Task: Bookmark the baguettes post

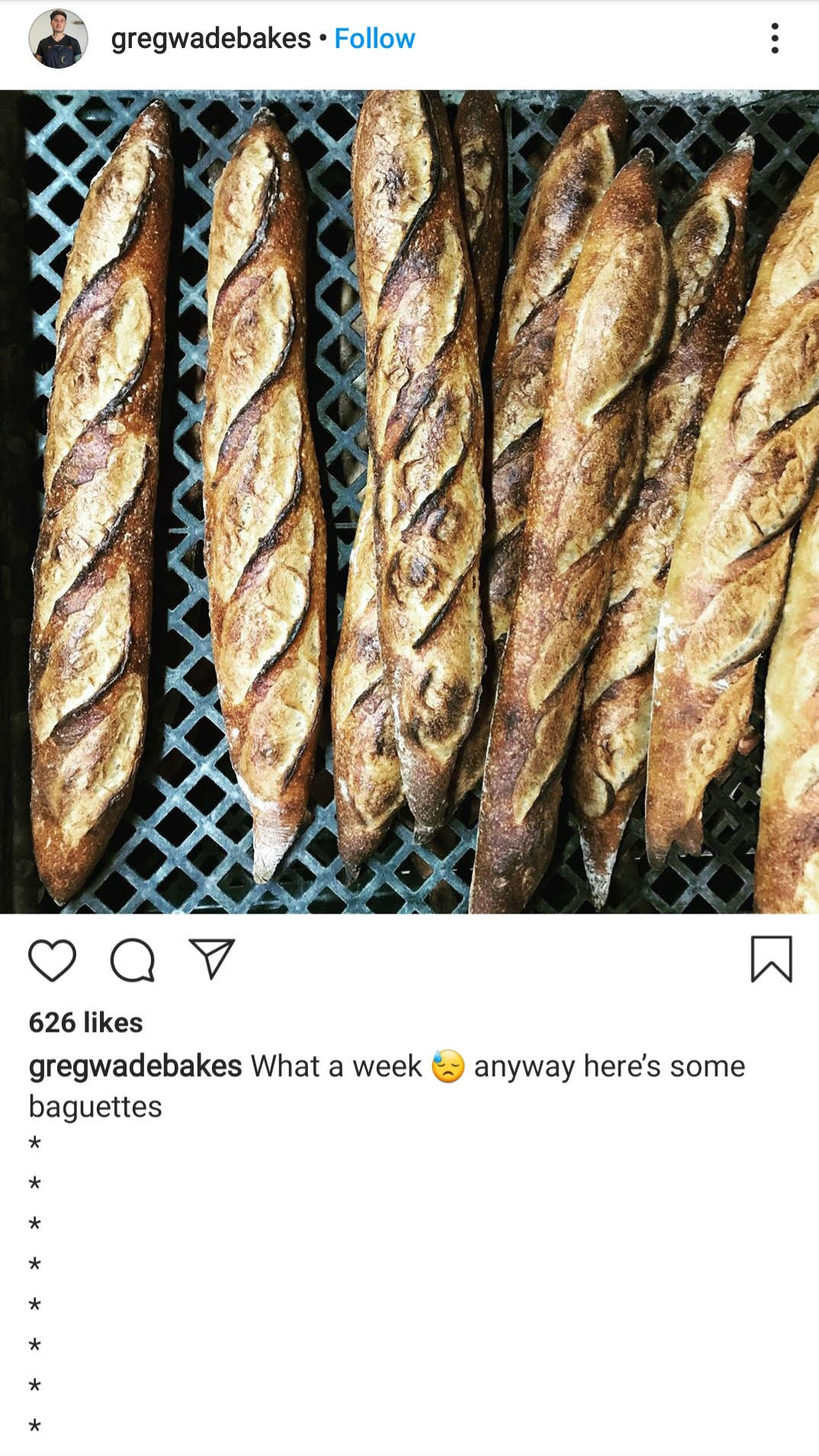Action: pos(771,959)
